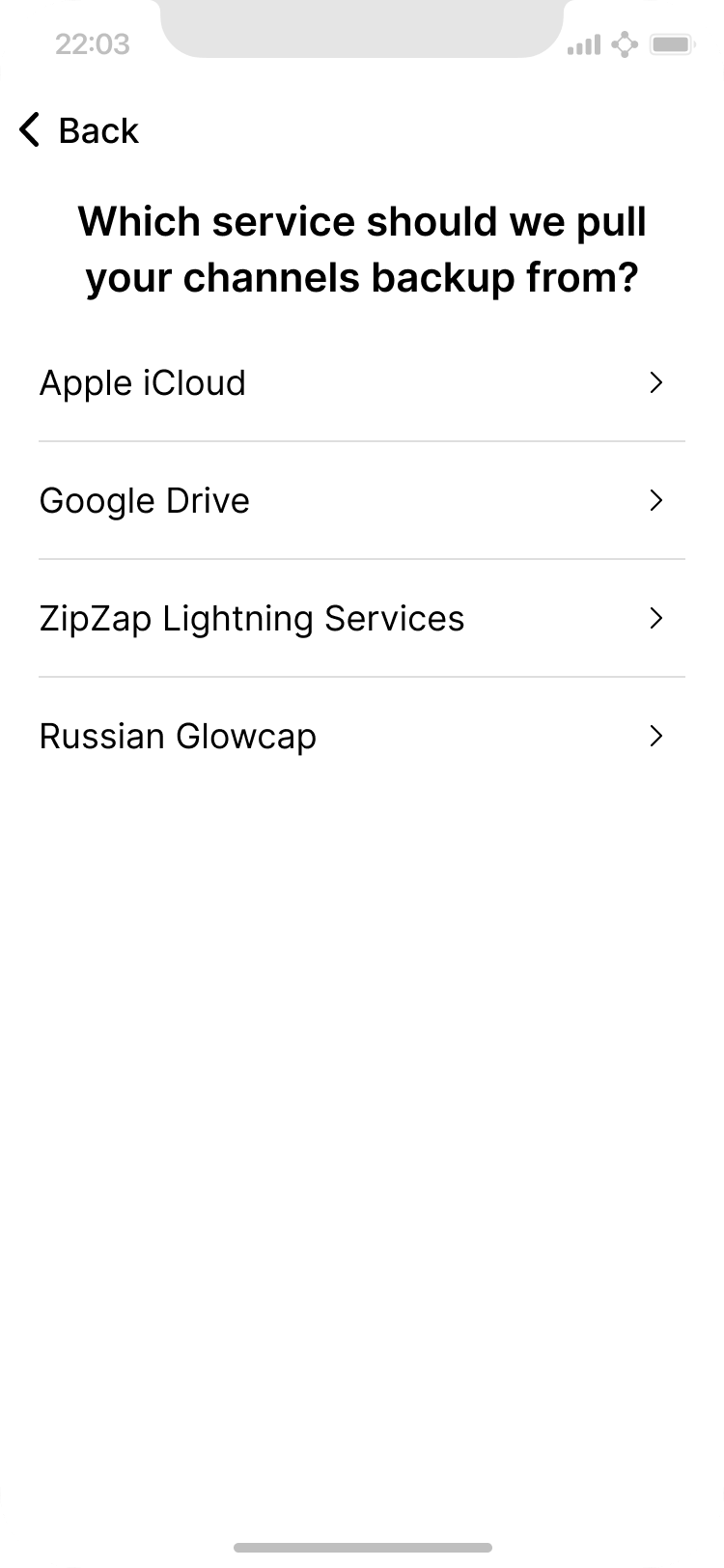724x1568 pixels.
Task: Select Apple iCloud as backup source
Action: point(361,383)
